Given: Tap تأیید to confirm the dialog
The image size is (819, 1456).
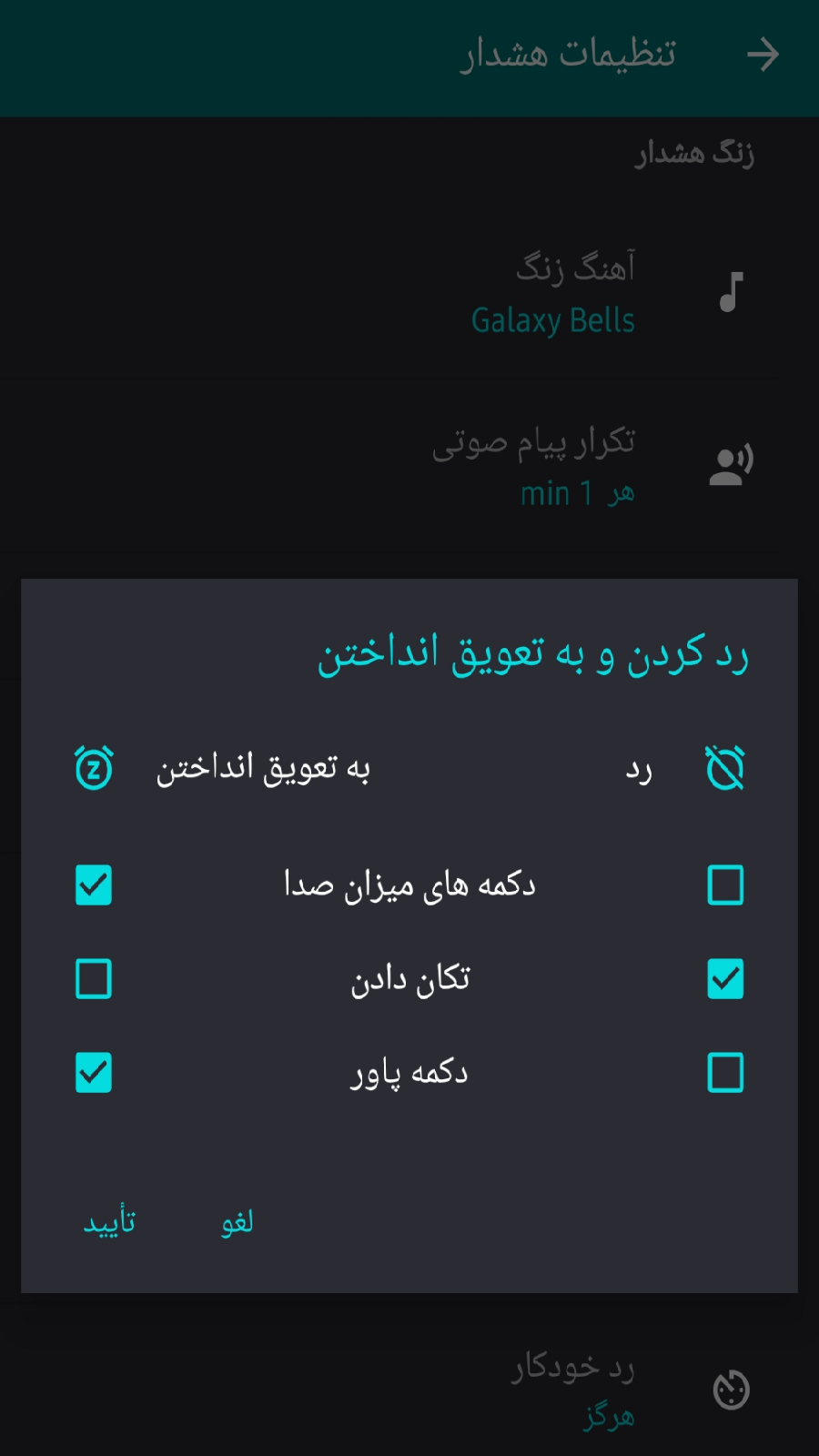Looking at the screenshot, I should pyautogui.click(x=109, y=1222).
